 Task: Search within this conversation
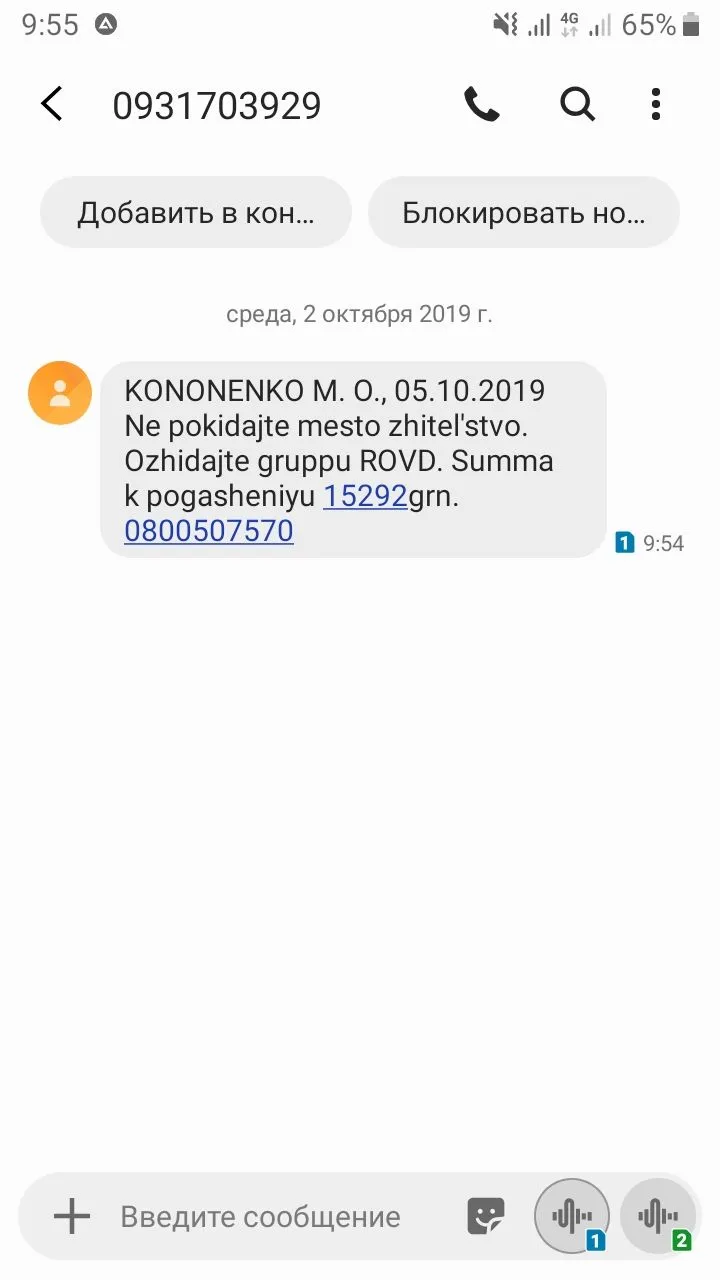pos(577,104)
